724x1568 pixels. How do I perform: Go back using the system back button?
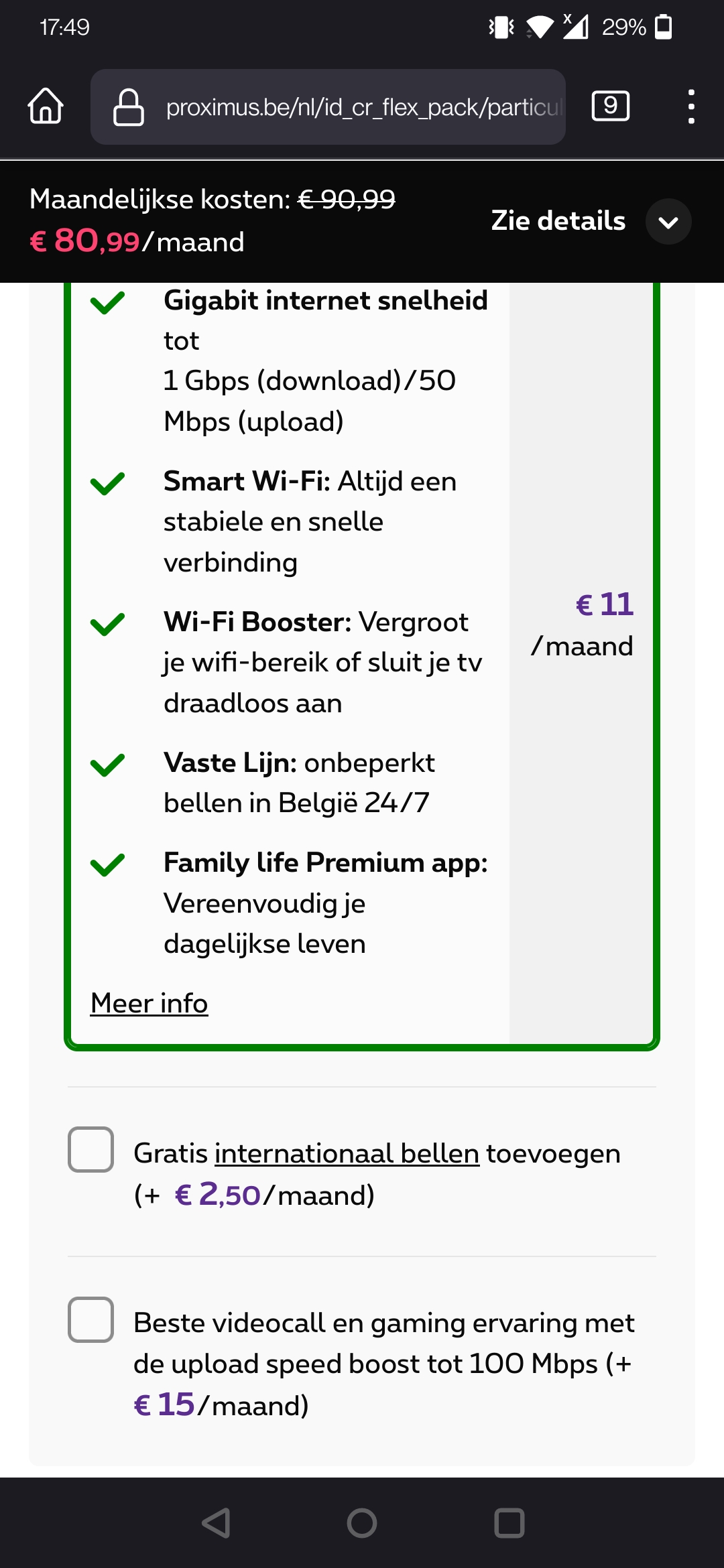pyautogui.click(x=216, y=1522)
